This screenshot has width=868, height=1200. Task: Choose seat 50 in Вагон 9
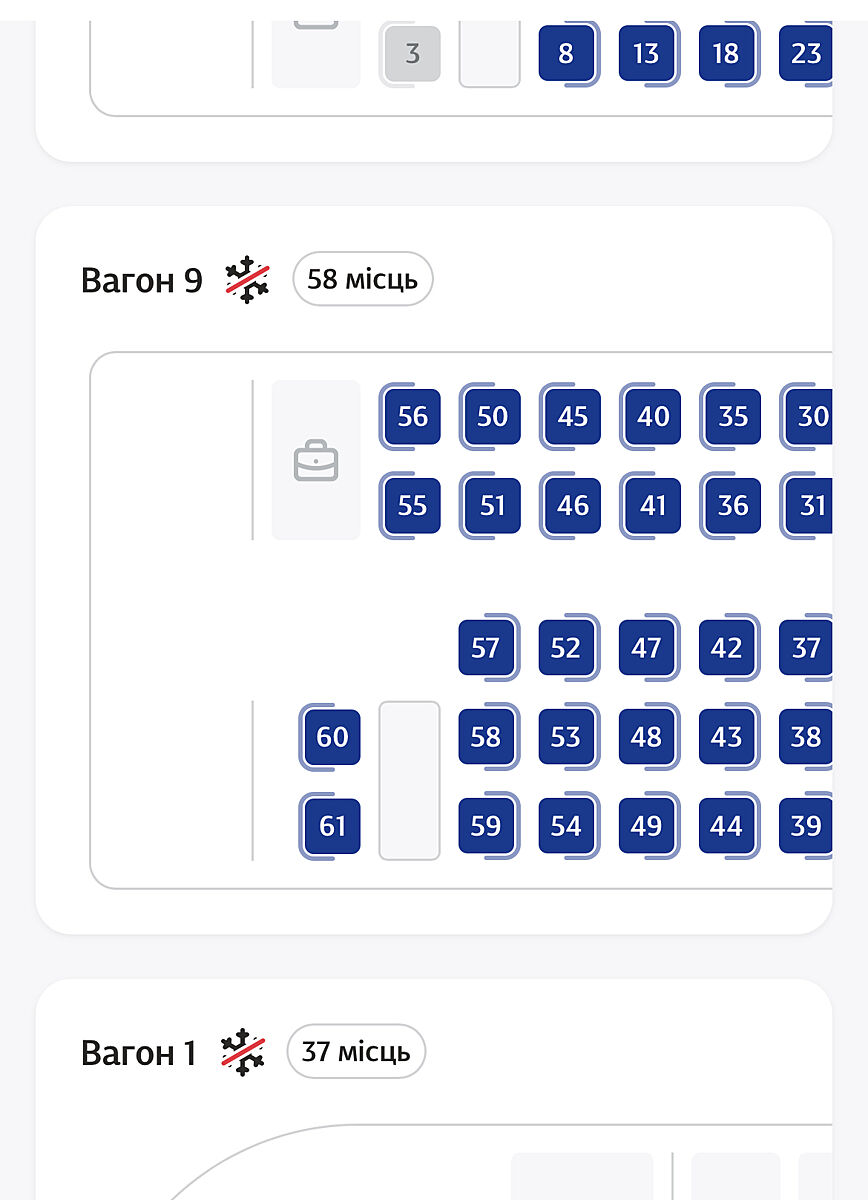coord(492,416)
